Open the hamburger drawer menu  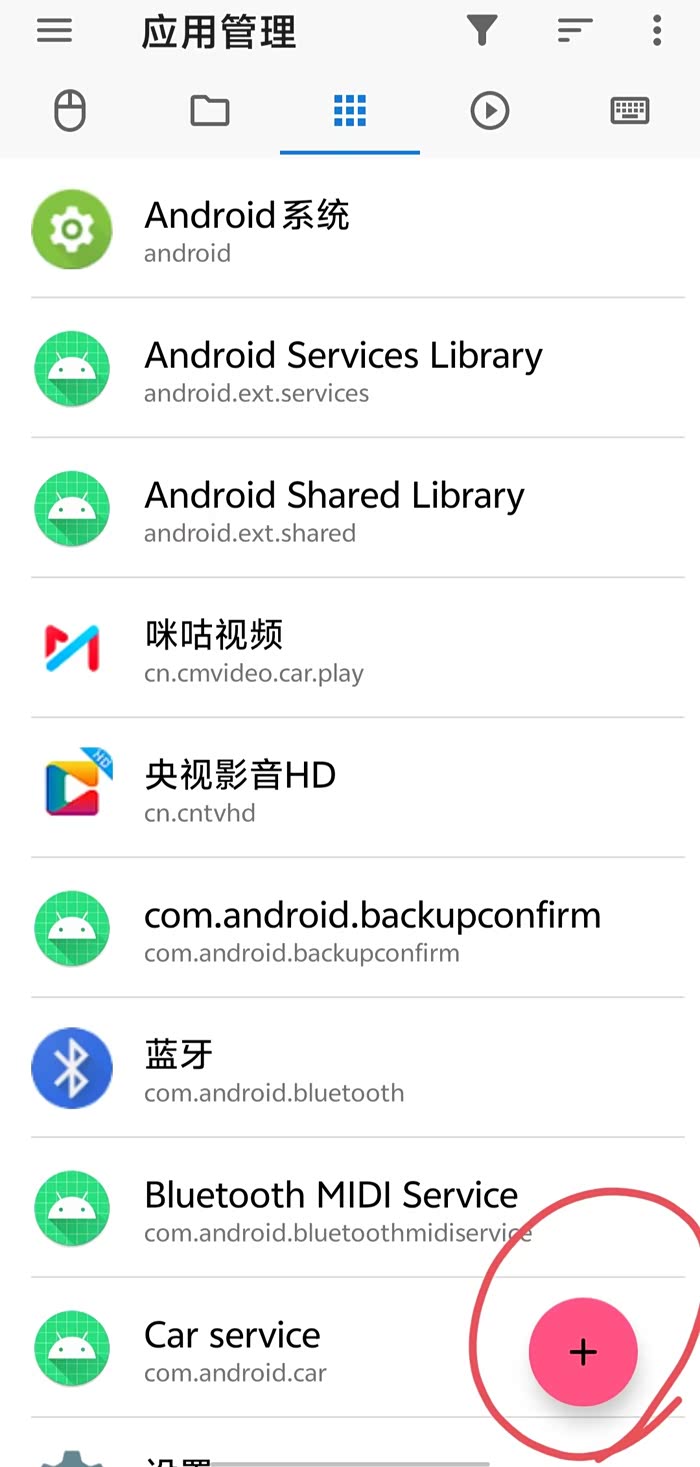(55, 31)
